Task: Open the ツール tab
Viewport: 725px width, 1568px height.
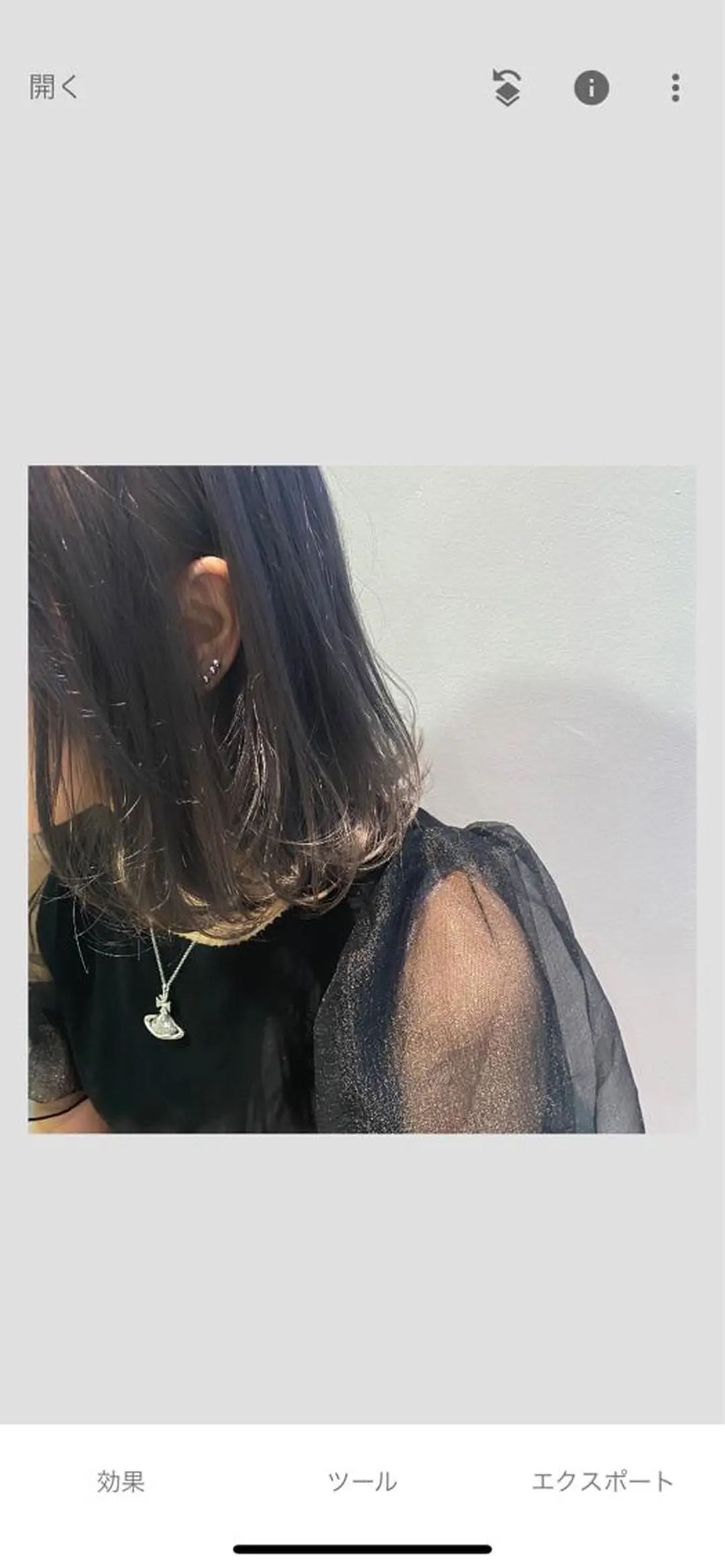Action: (362, 1481)
